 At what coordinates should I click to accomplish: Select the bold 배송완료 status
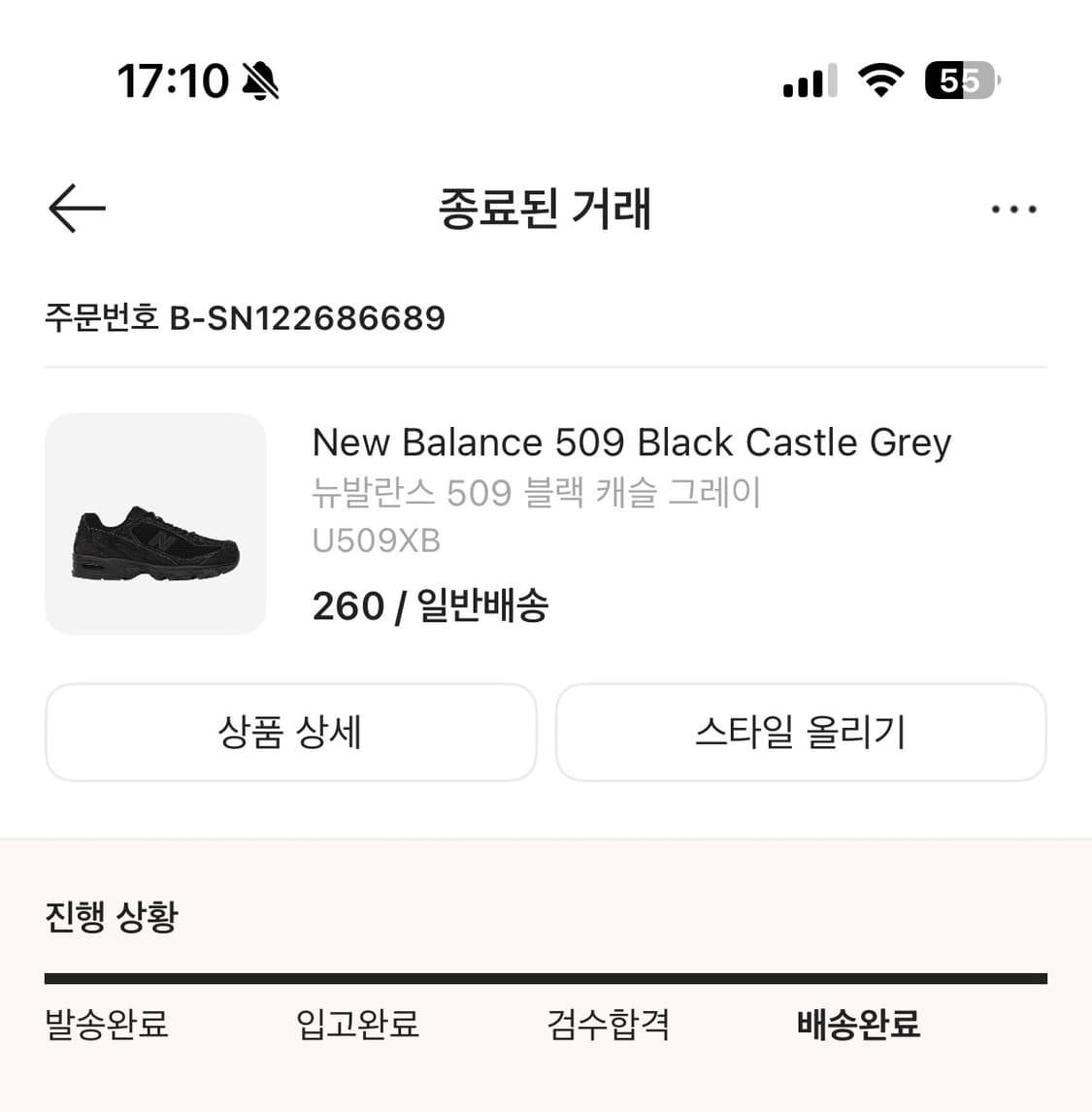[x=858, y=1024]
